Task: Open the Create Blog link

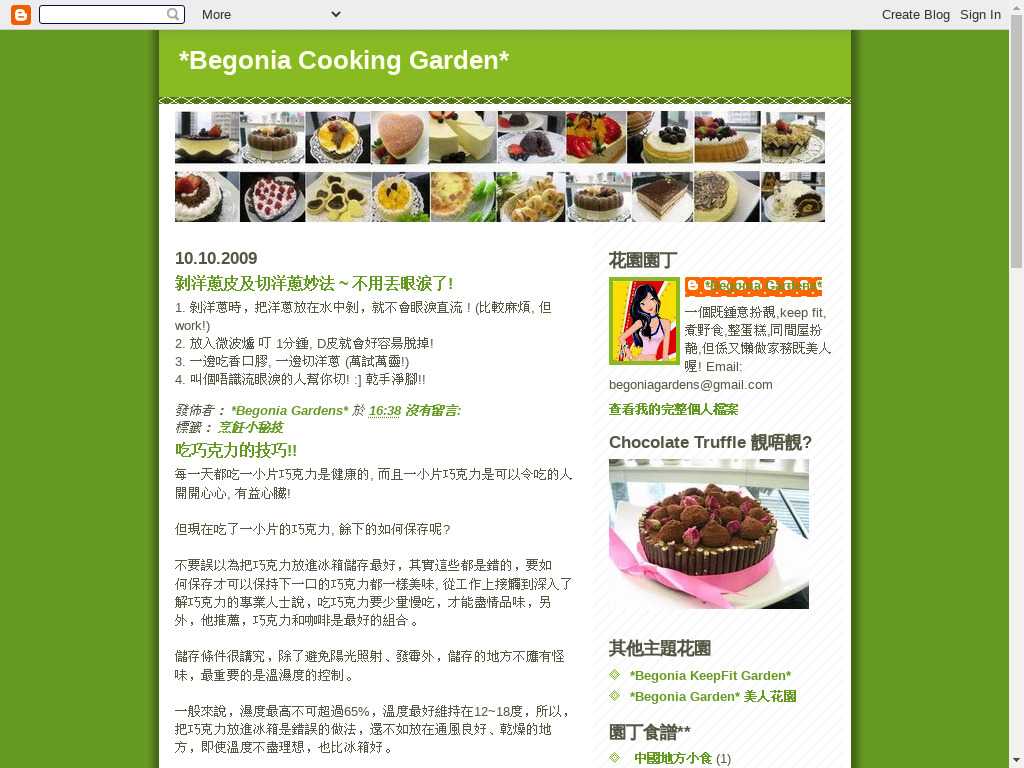Action: pyautogui.click(x=915, y=14)
